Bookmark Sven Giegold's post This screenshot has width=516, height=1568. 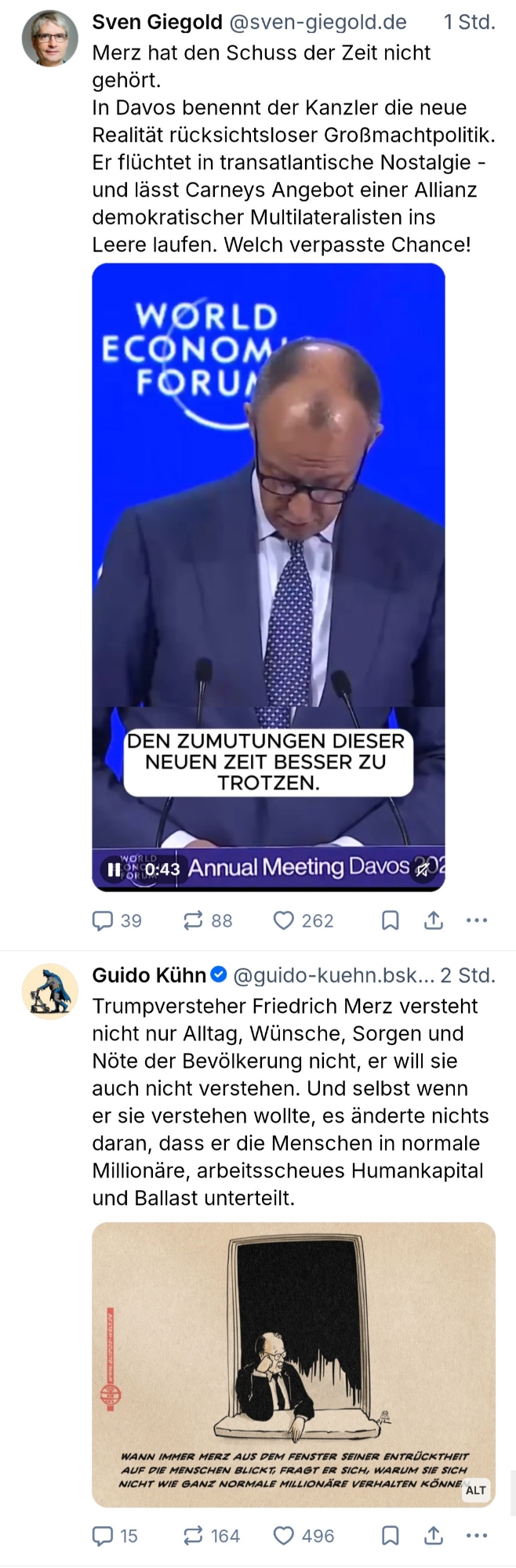pyautogui.click(x=390, y=920)
